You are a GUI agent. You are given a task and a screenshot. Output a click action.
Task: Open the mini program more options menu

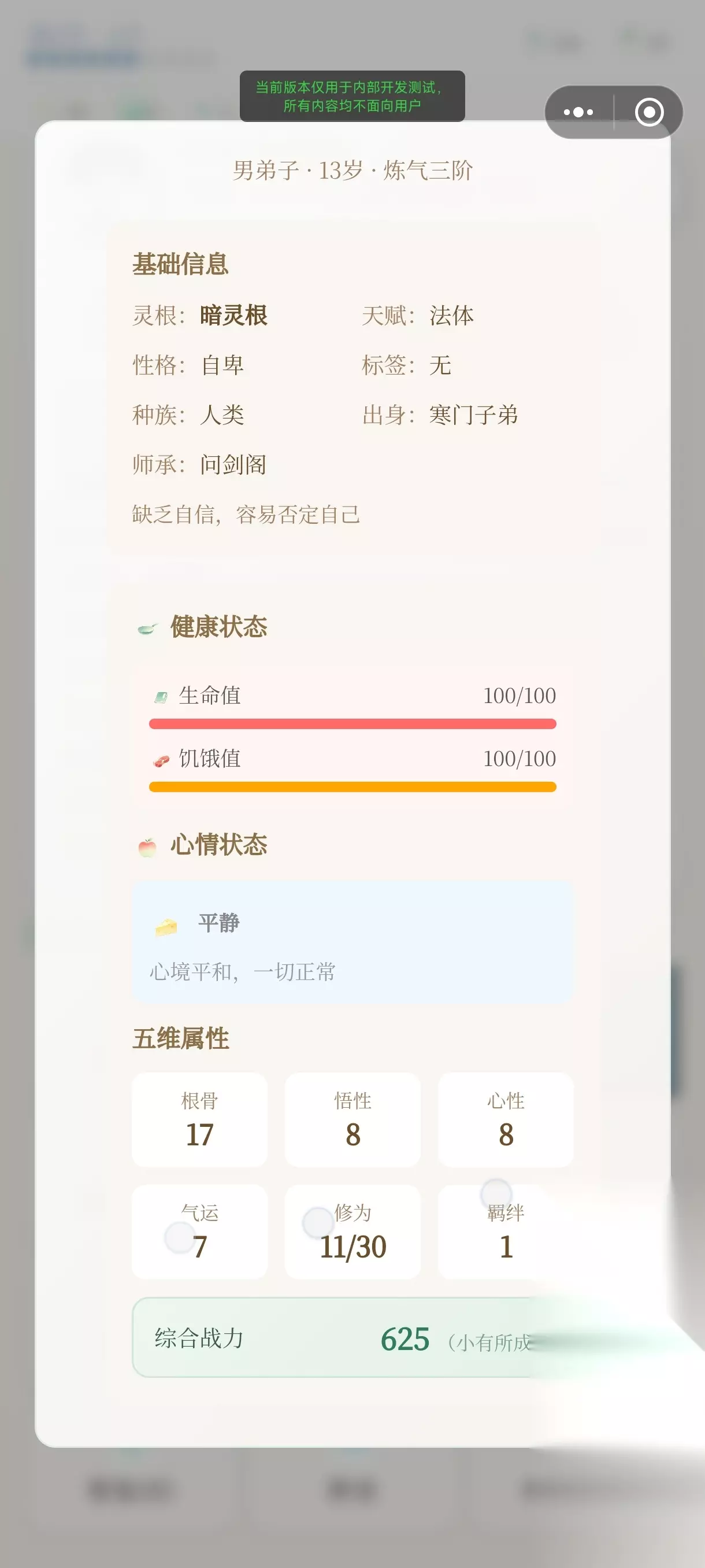(578, 112)
